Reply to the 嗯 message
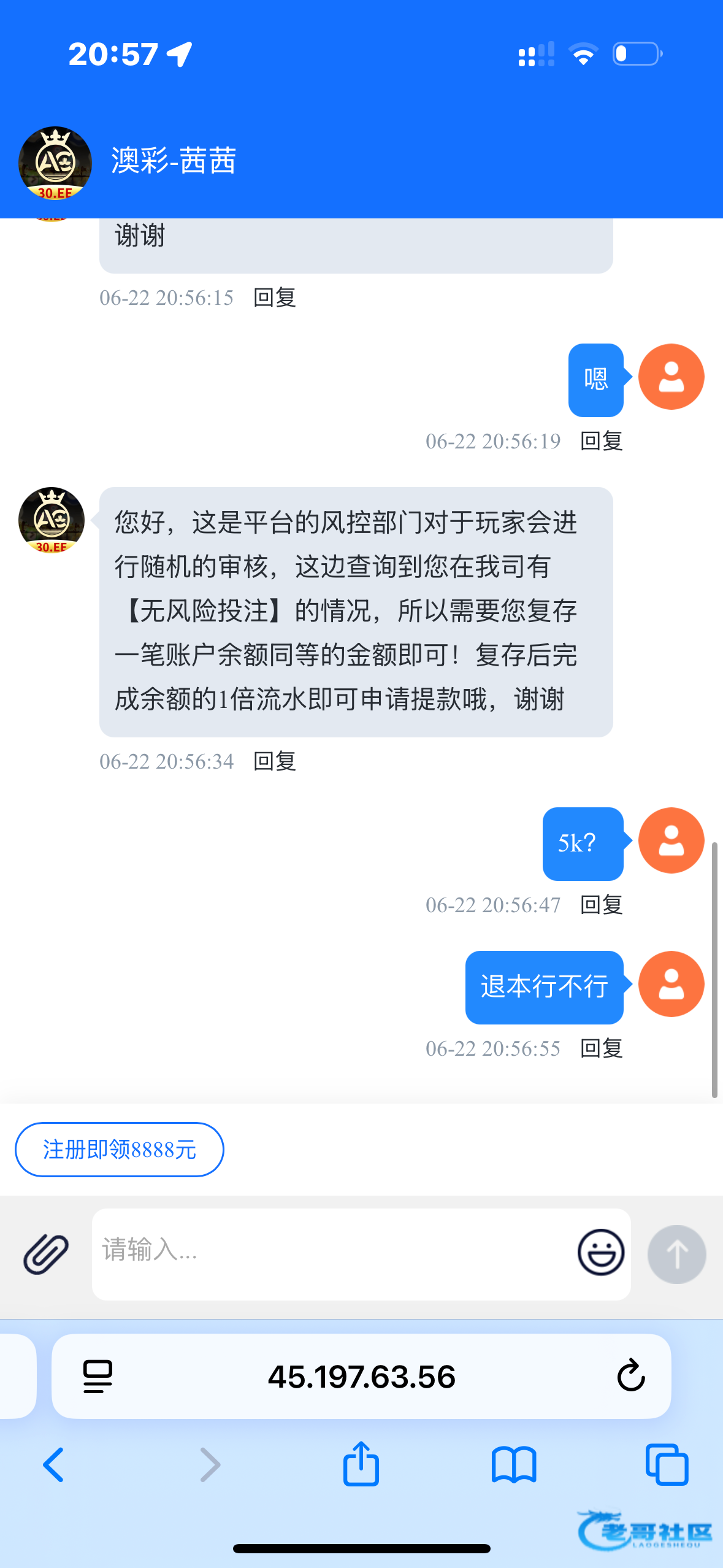Screen dimensions: 723x1568 (x=602, y=441)
